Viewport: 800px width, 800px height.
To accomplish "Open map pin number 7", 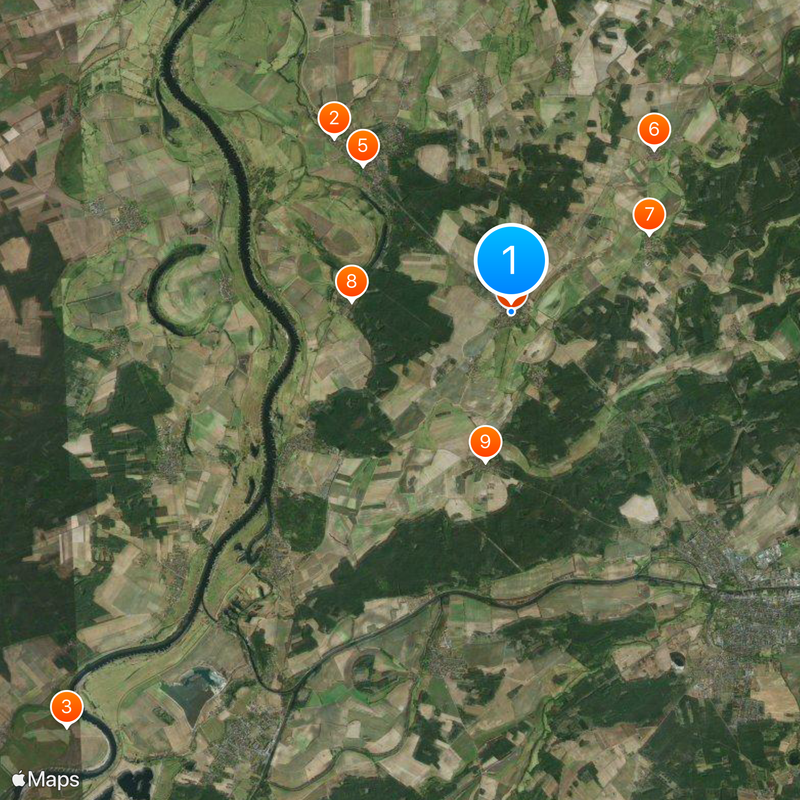I will (649, 214).
